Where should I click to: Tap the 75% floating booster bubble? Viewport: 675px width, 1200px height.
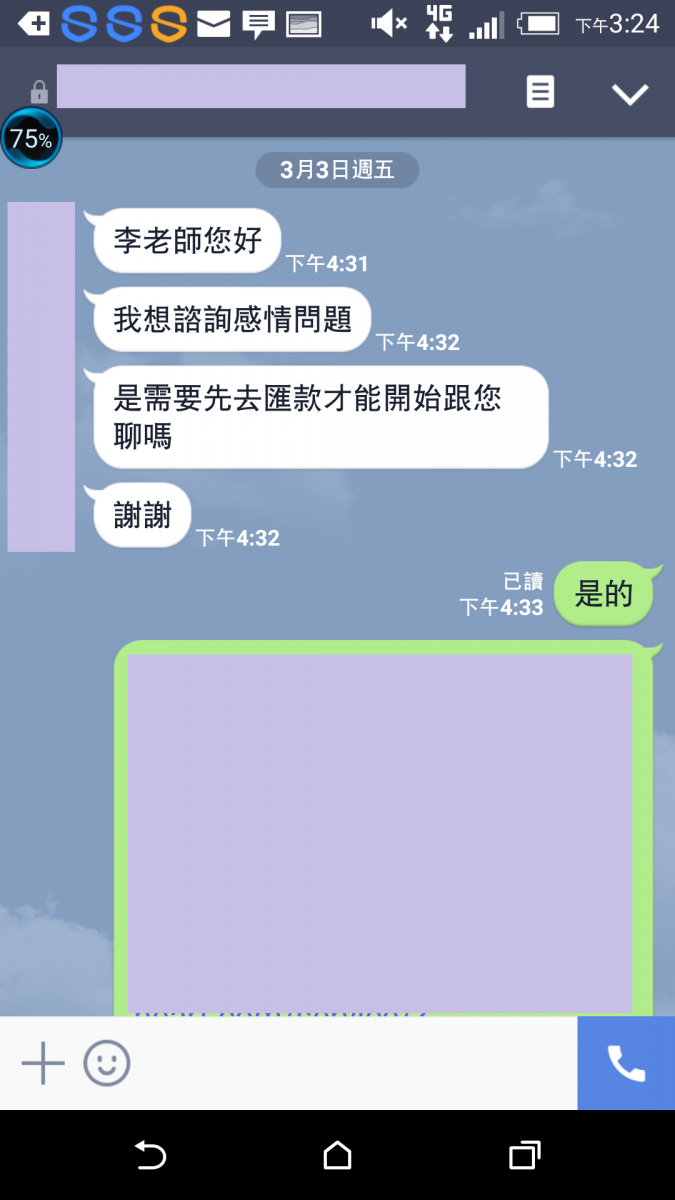click(31, 140)
